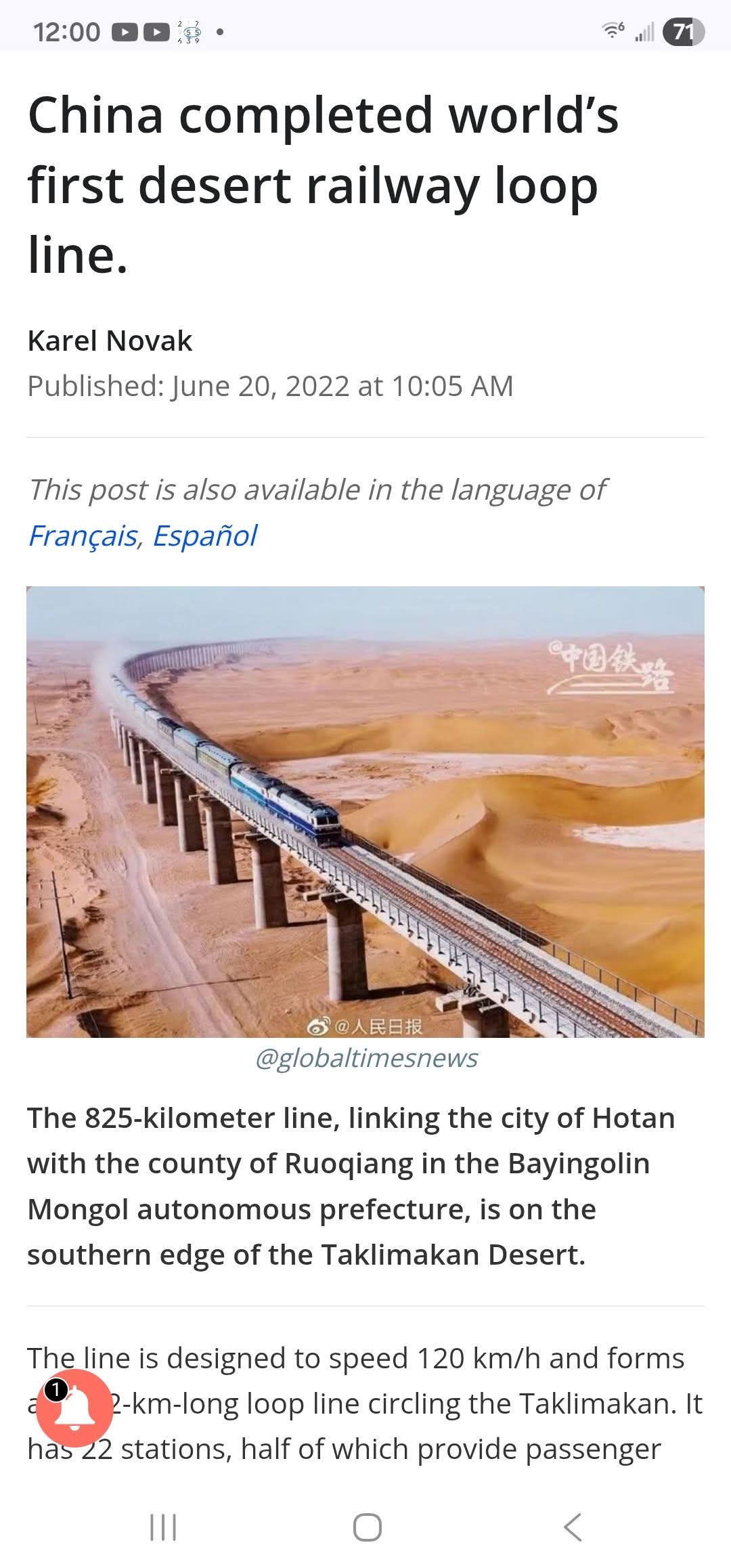Open author Karel Novak's page
The image size is (731, 1568).
coord(110,341)
